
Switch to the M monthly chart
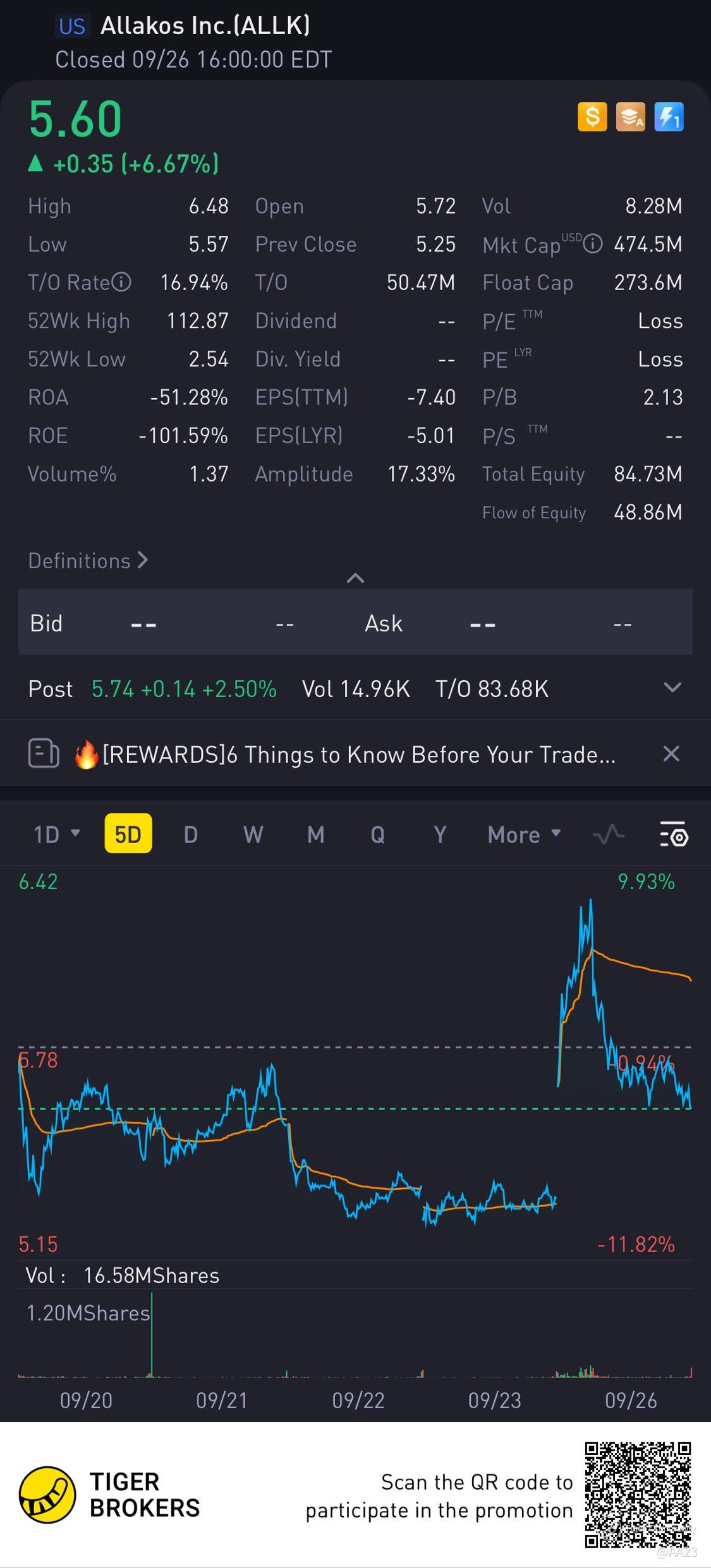click(x=315, y=834)
